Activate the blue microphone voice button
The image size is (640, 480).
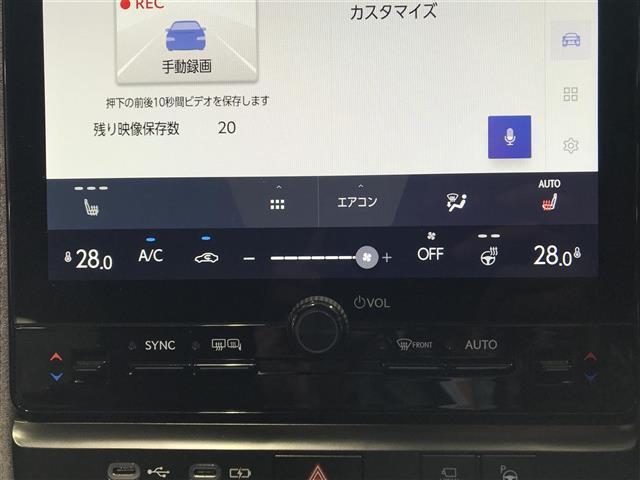point(509,137)
